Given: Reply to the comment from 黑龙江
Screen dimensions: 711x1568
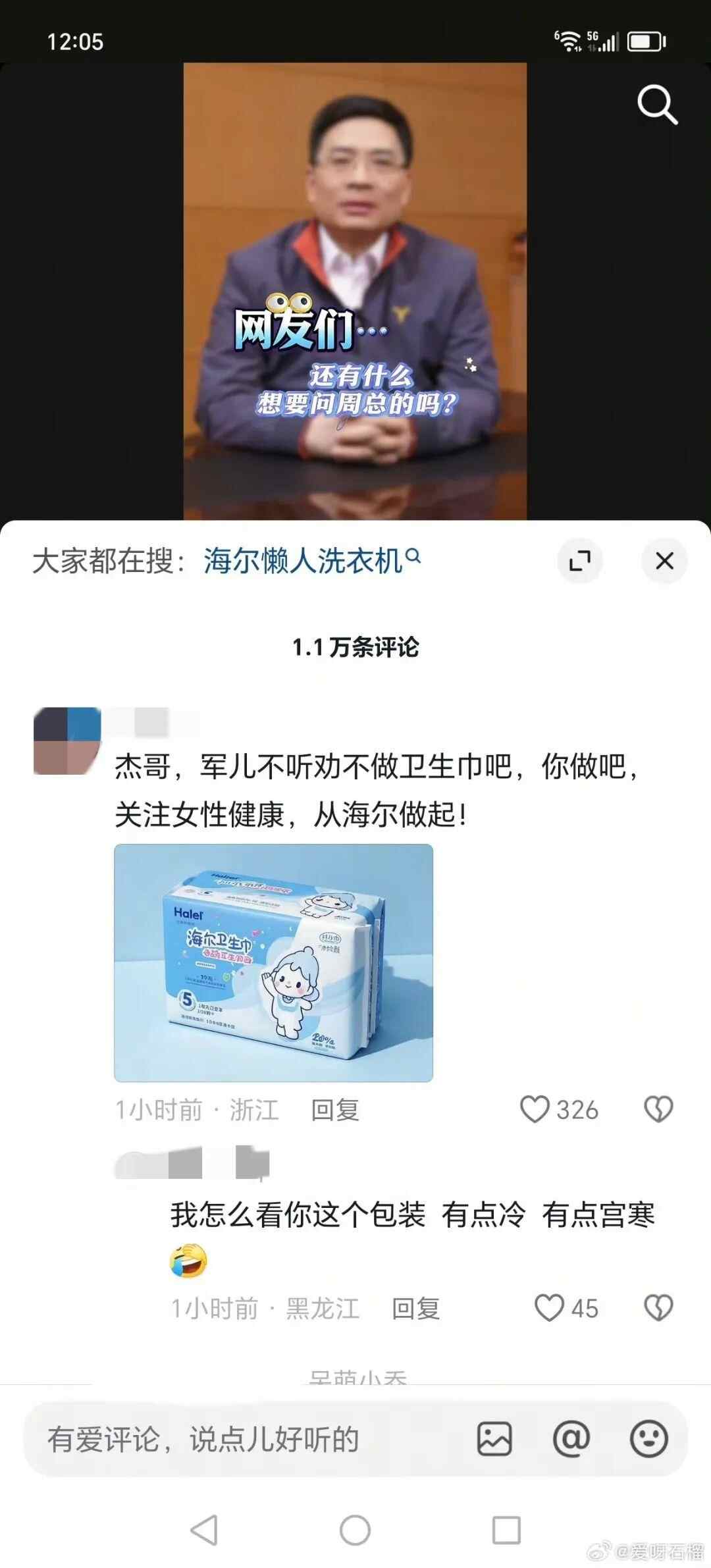Looking at the screenshot, I should pos(415,1309).
